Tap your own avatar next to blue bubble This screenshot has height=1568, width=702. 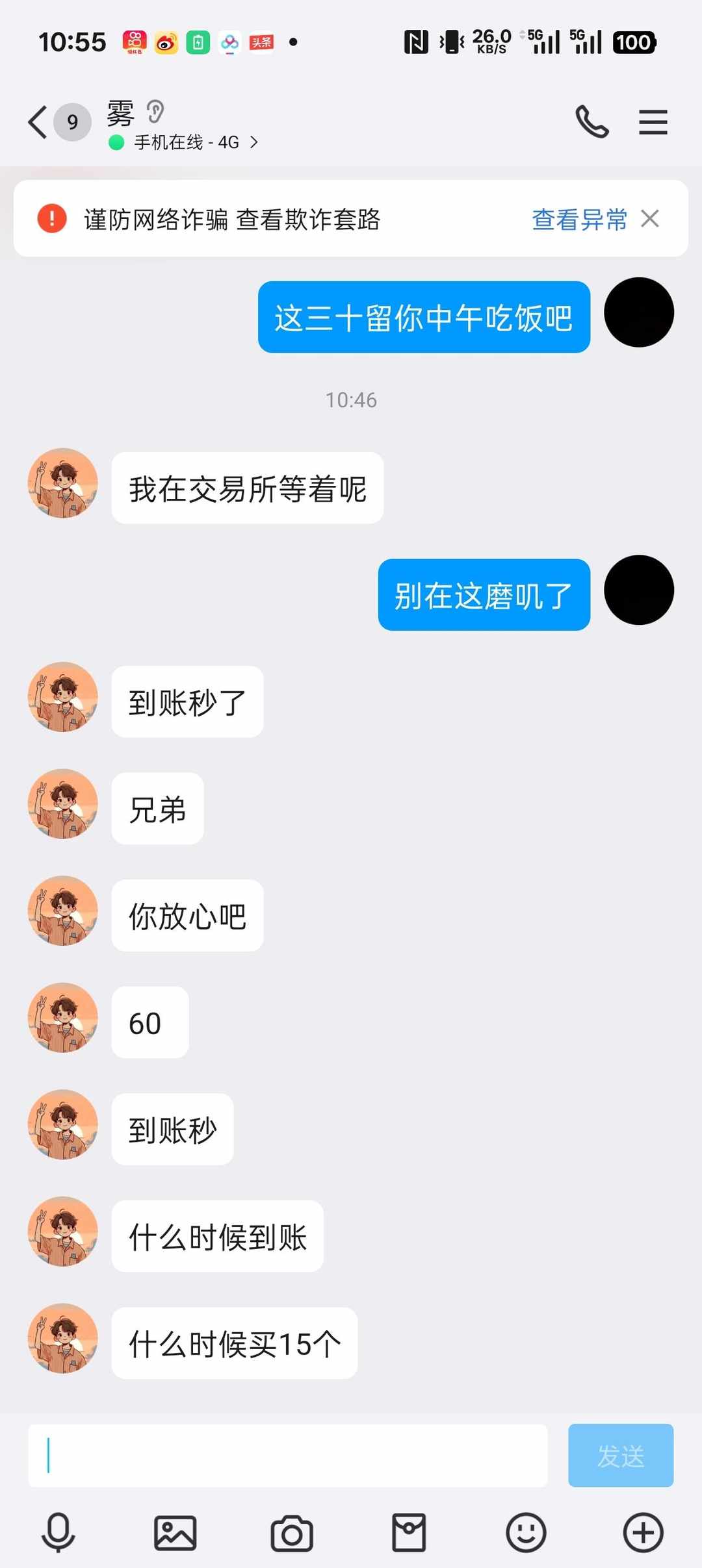pos(638,312)
